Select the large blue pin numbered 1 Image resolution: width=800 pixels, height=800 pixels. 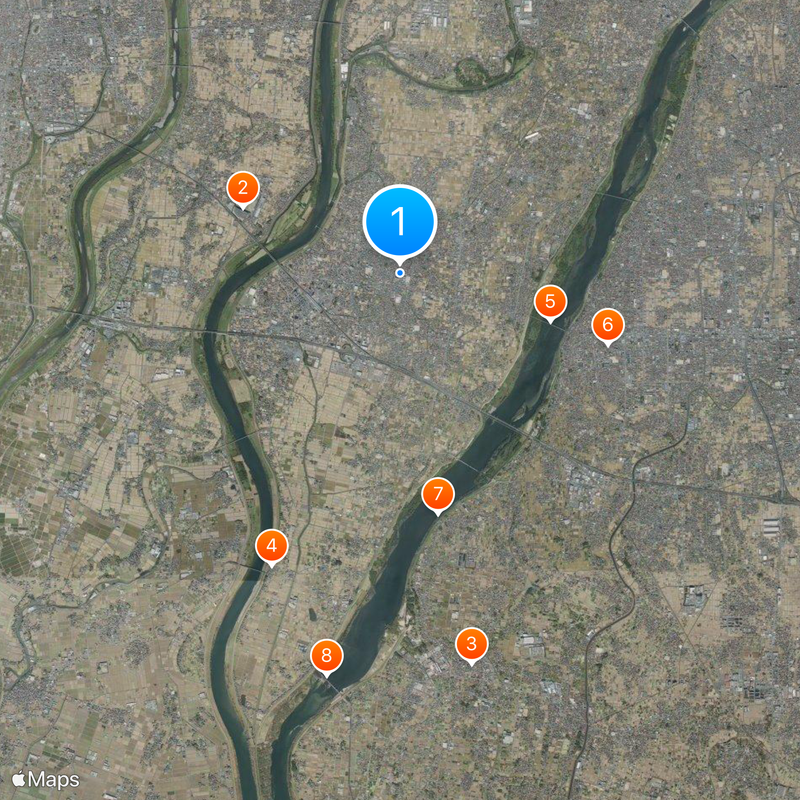click(400, 221)
